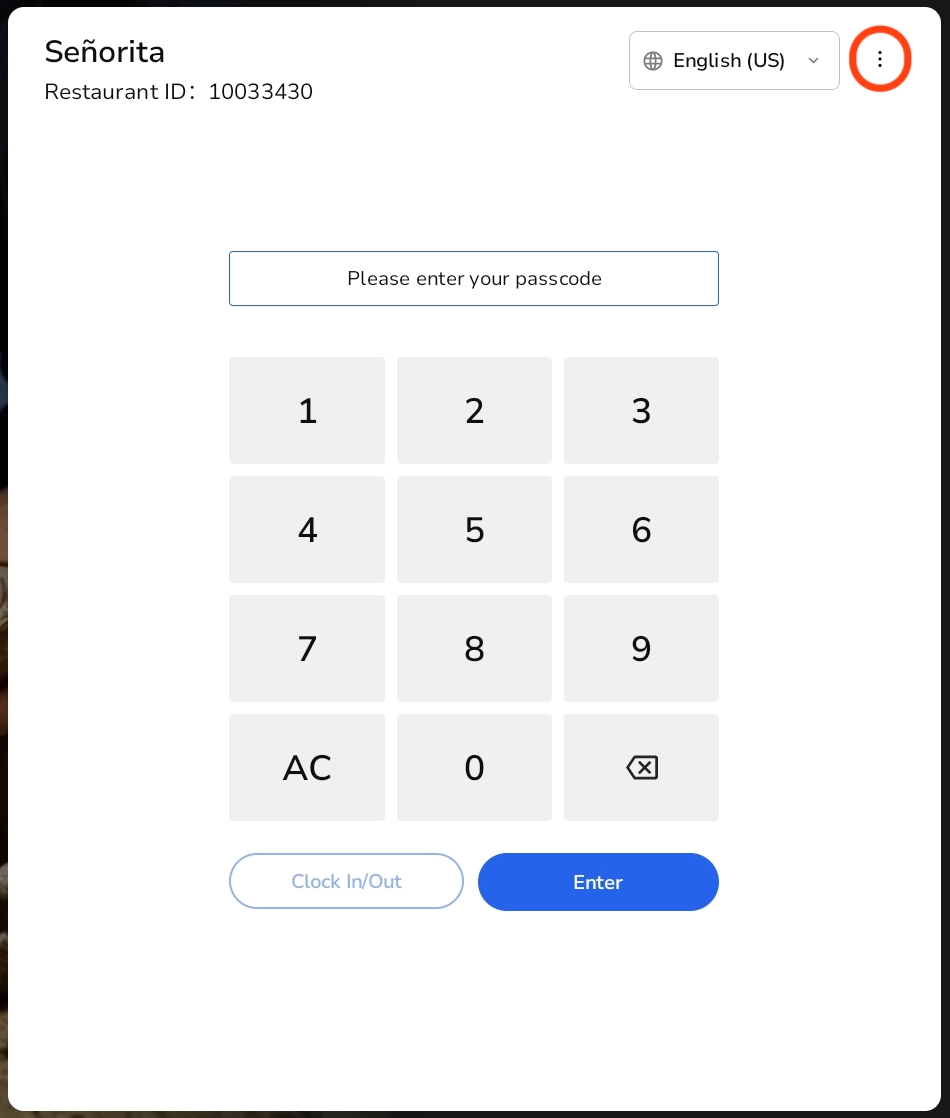
Task: Click the passcode entry field
Action: pyautogui.click(x=474, y=278)
